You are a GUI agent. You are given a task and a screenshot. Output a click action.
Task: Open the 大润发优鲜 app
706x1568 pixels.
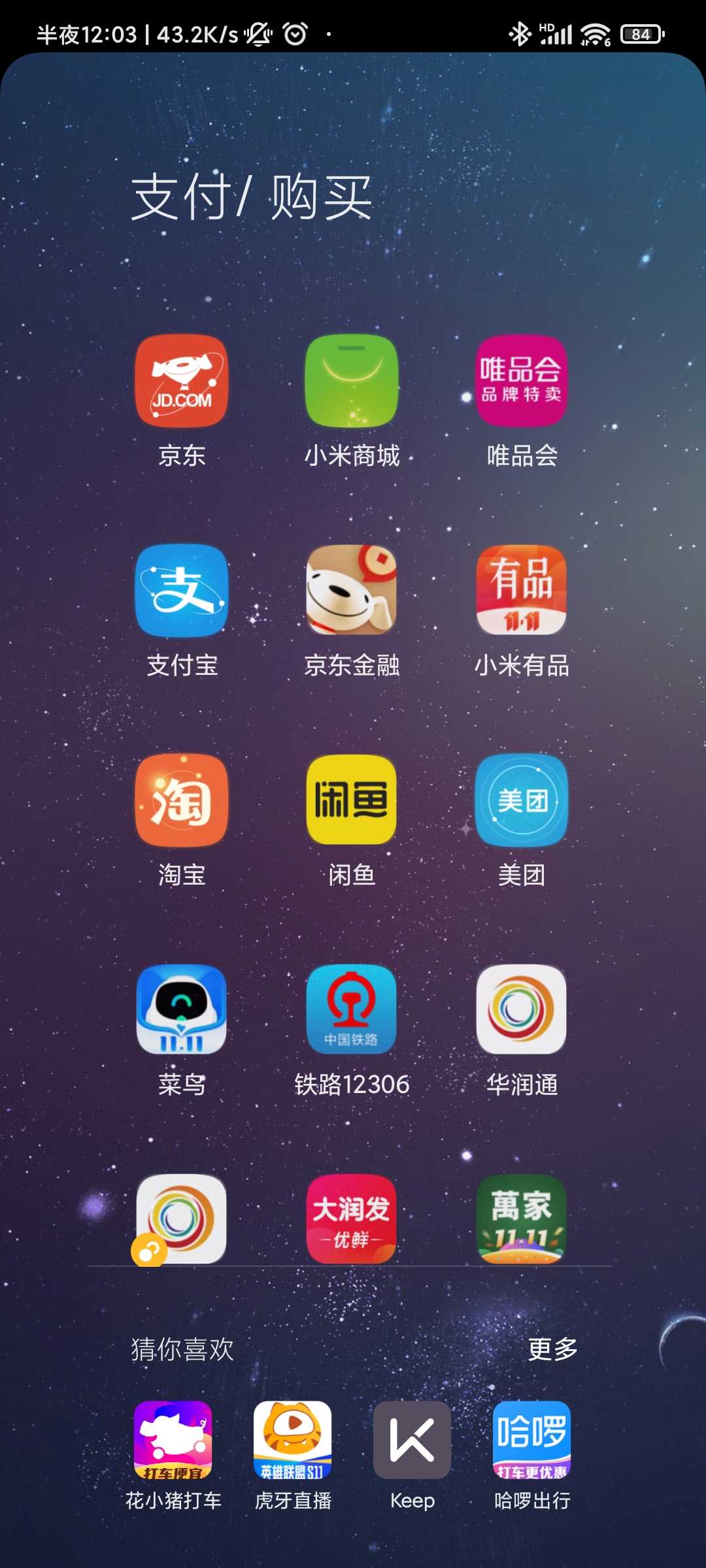click(x=352, y=1219)
